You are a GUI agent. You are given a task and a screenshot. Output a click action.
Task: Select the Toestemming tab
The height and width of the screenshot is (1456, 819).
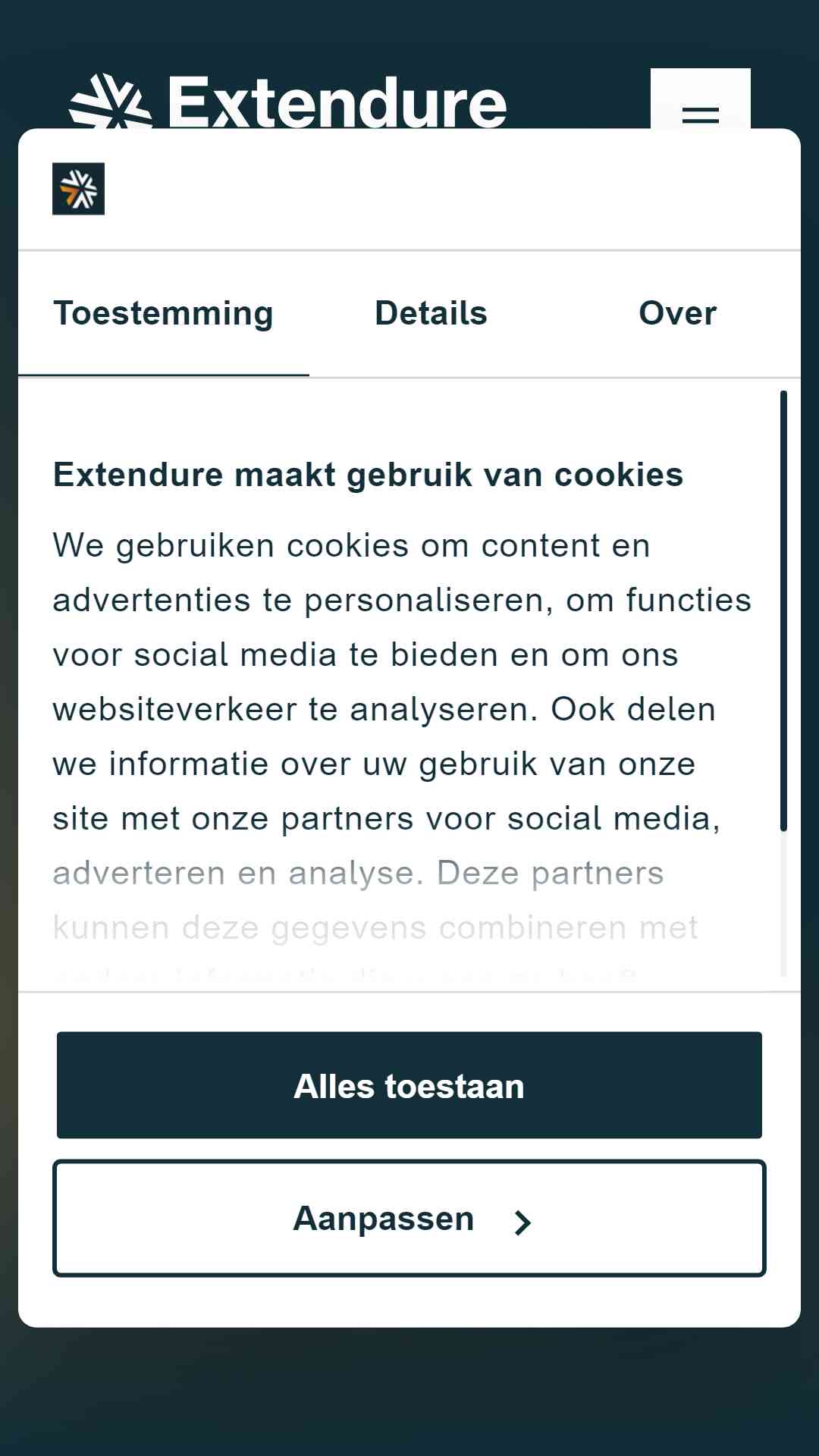163,313
